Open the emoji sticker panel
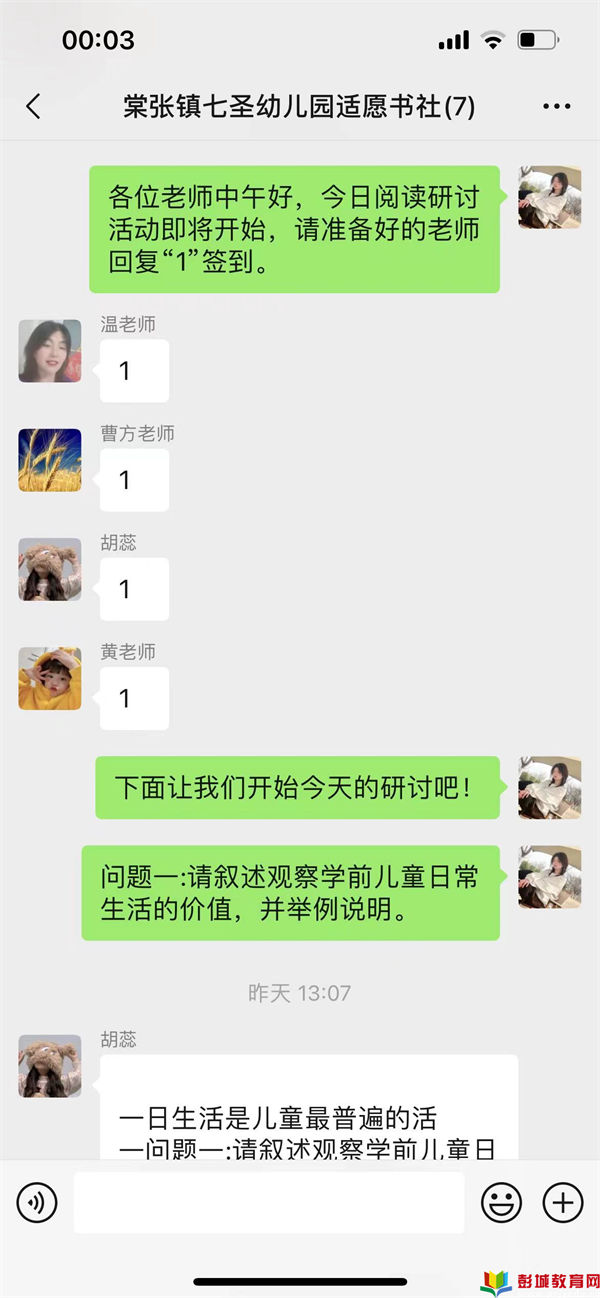This screenshot has width=600, height=1298. 501,1202
